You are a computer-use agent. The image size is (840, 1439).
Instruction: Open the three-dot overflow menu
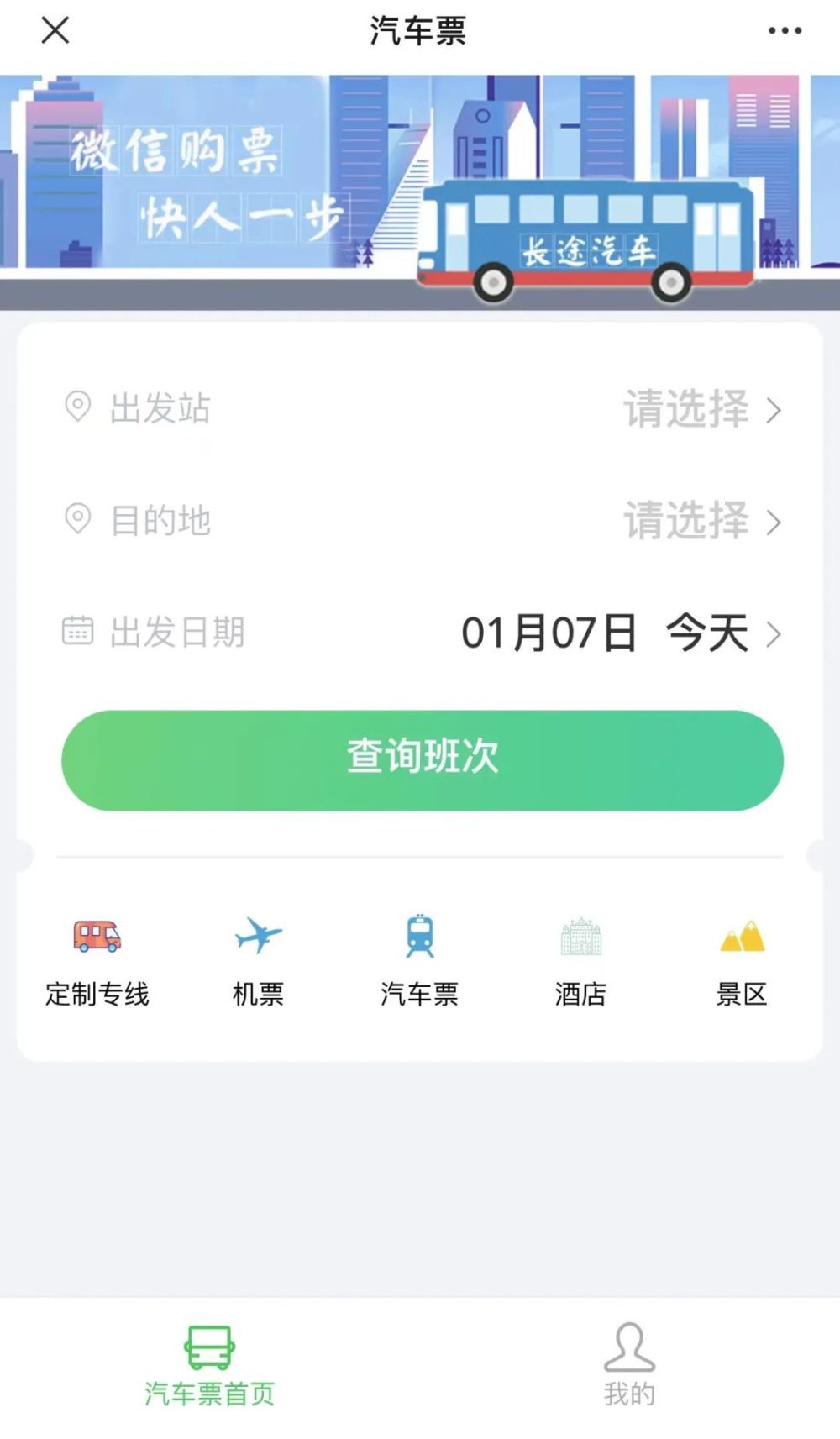coord(785,31)
